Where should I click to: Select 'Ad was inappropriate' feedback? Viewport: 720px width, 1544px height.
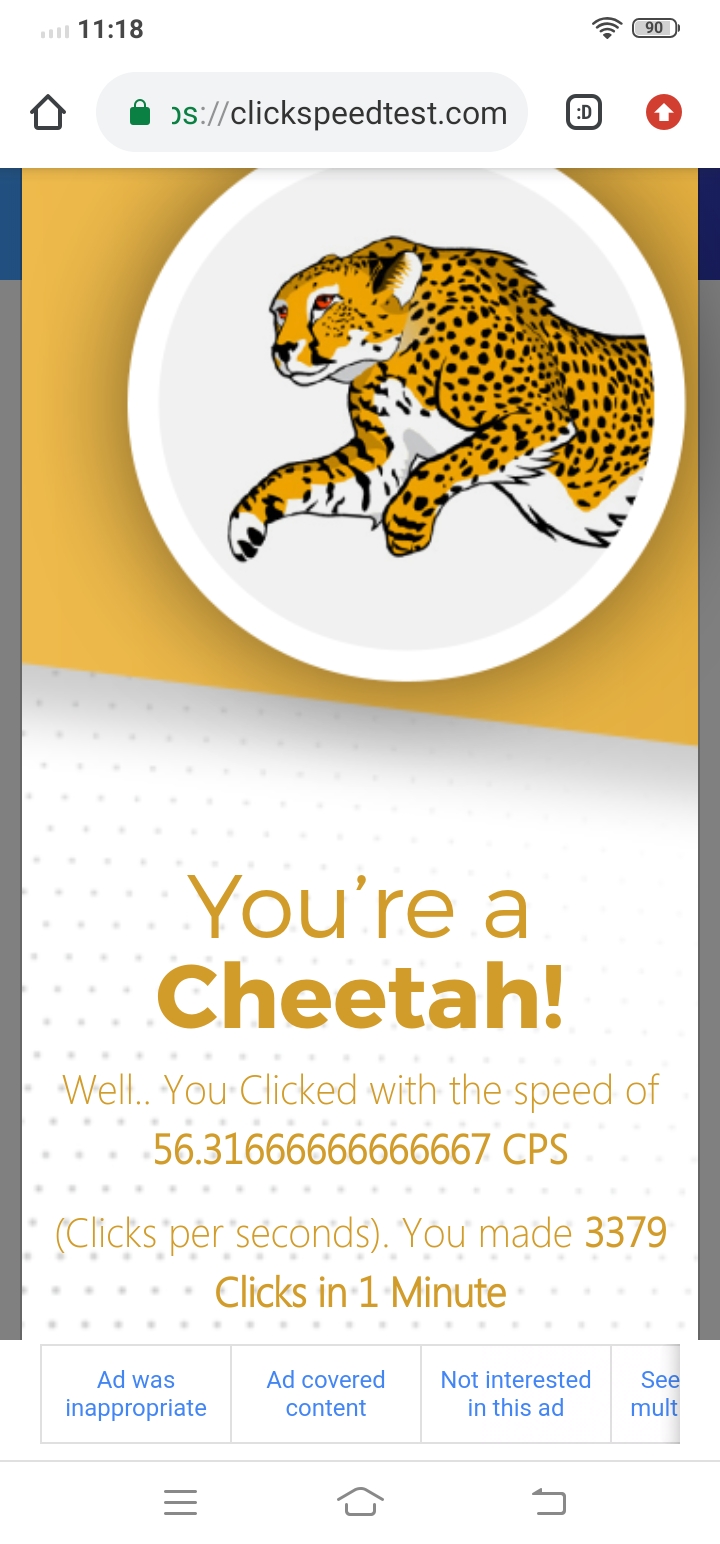(136, 1394)
